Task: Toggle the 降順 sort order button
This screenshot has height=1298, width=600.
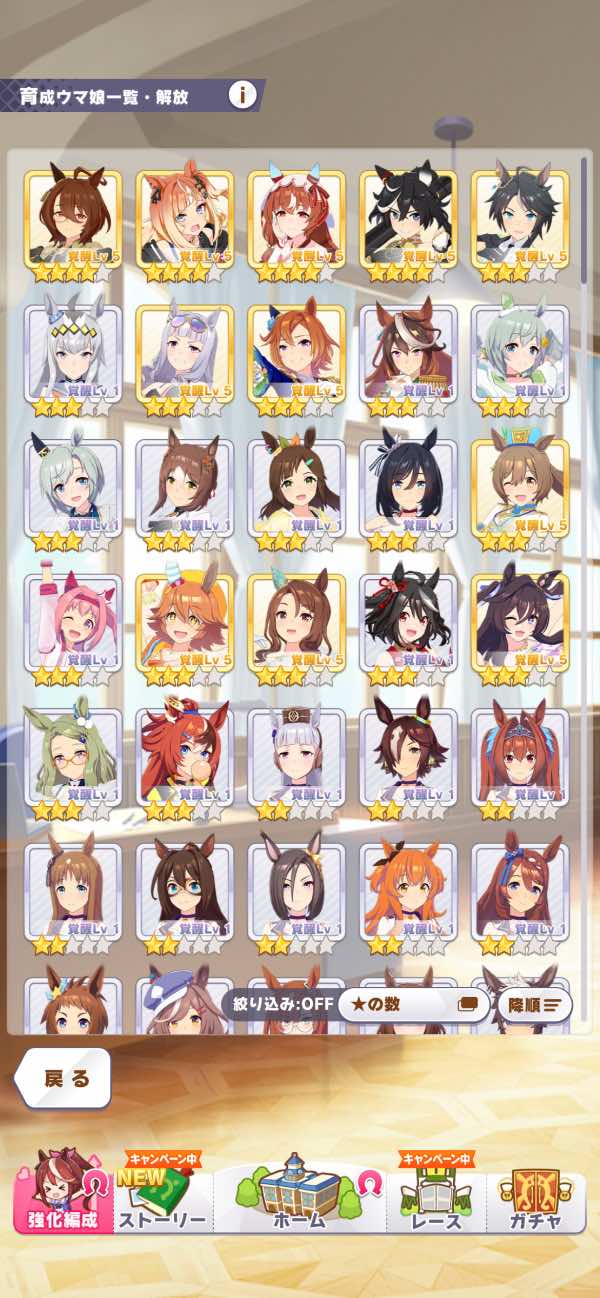Action: click(x=534, y=1004)
